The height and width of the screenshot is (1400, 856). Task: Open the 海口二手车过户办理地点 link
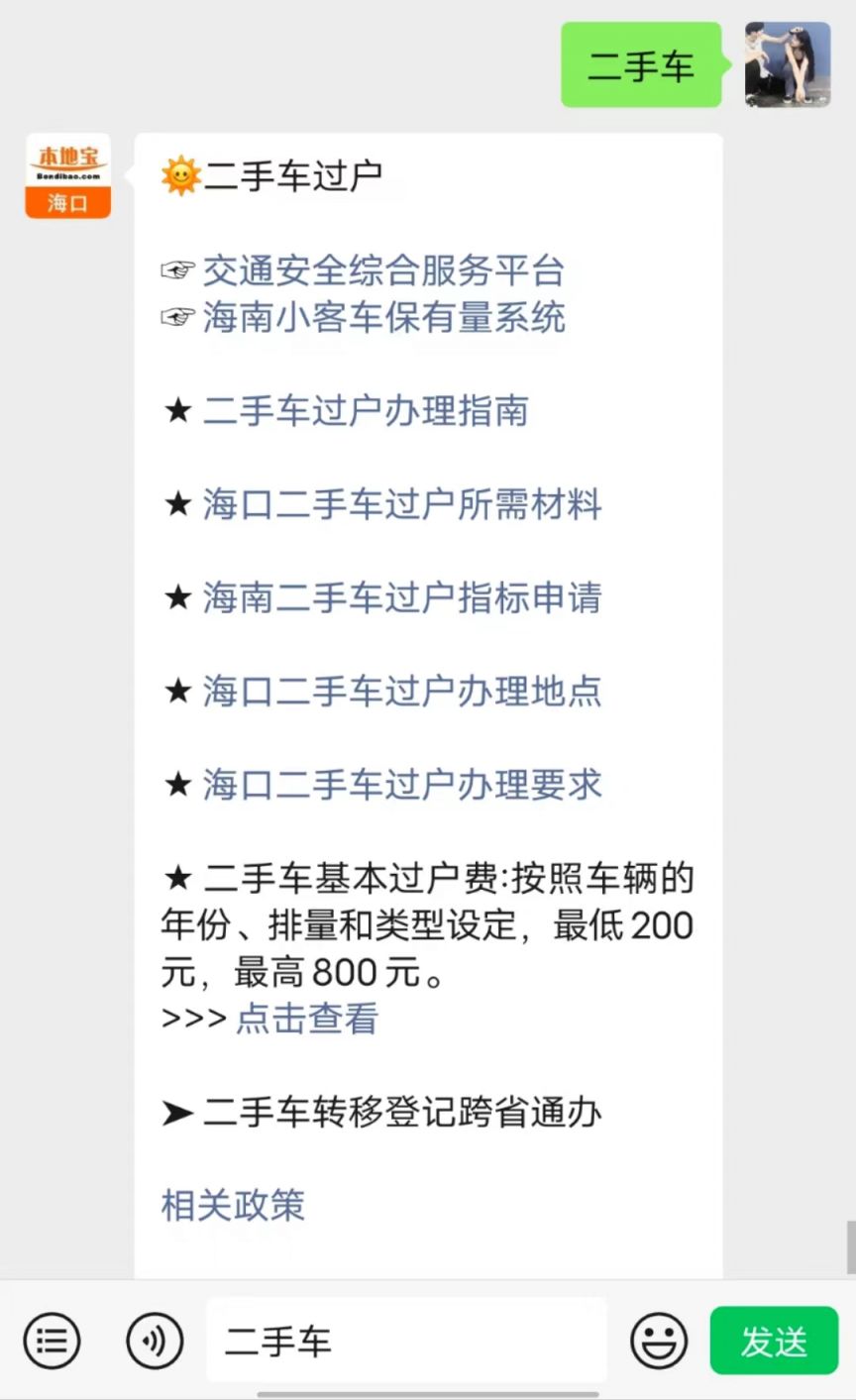(402, 691)
